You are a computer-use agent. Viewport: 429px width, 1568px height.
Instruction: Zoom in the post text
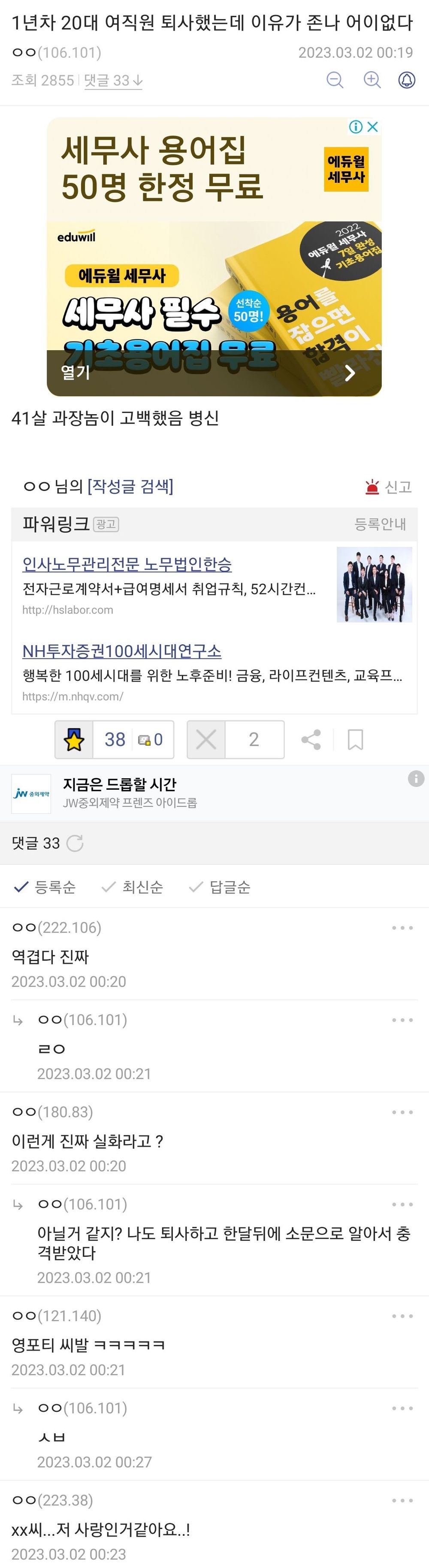372,80
